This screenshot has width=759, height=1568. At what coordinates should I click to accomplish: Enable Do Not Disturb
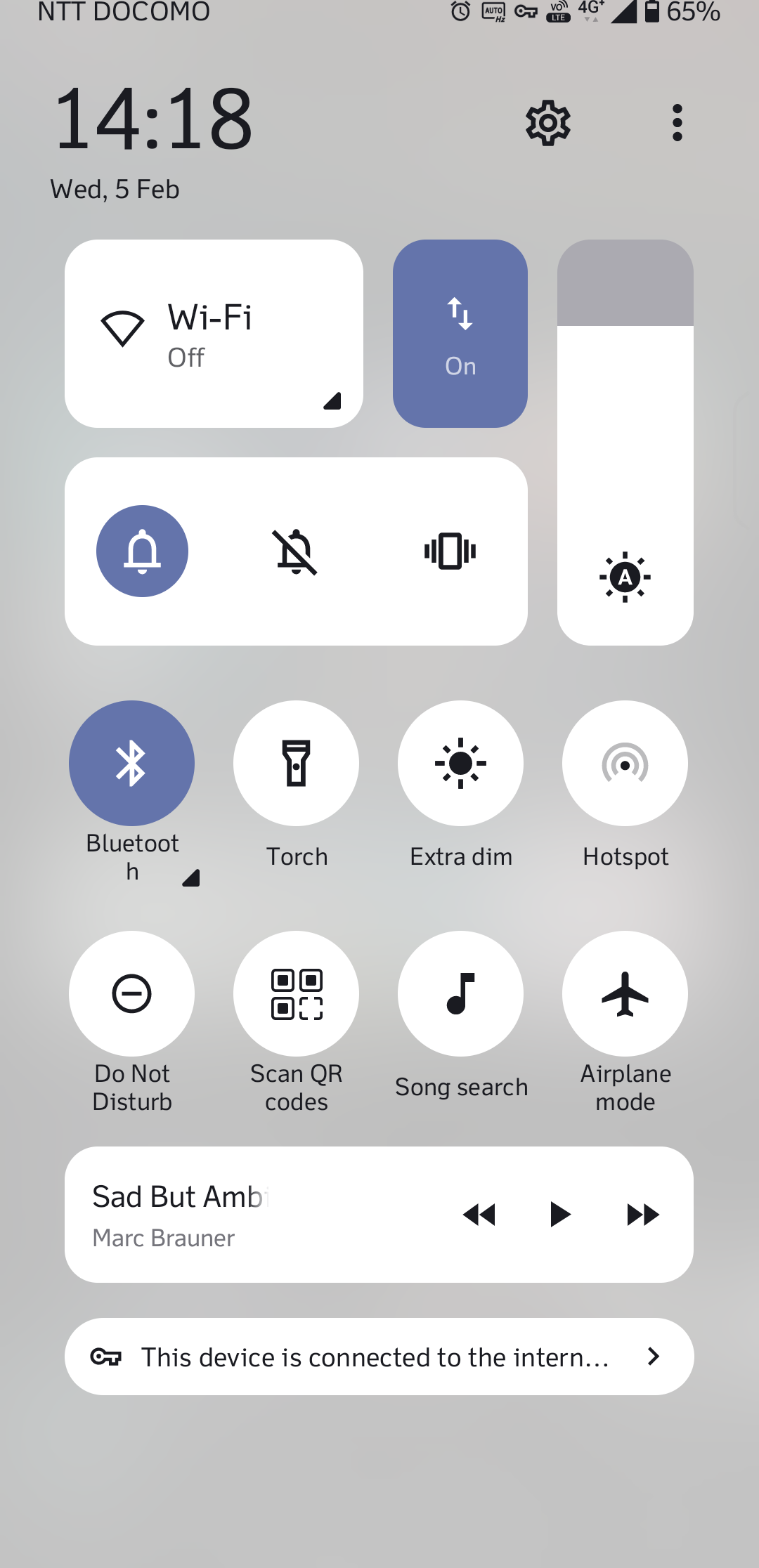tap(131, 993)
